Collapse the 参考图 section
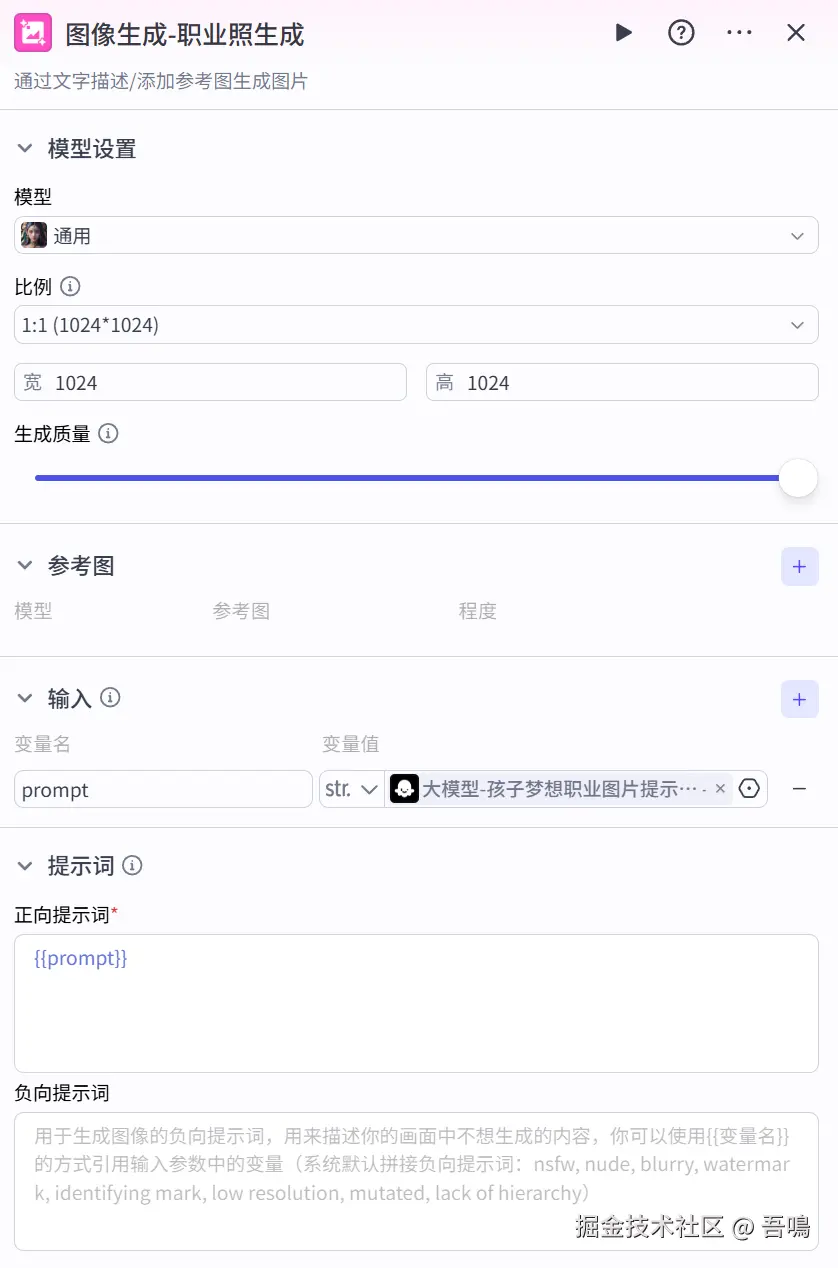The height and width of the screenshot is (1268, 838). point(25,565)
